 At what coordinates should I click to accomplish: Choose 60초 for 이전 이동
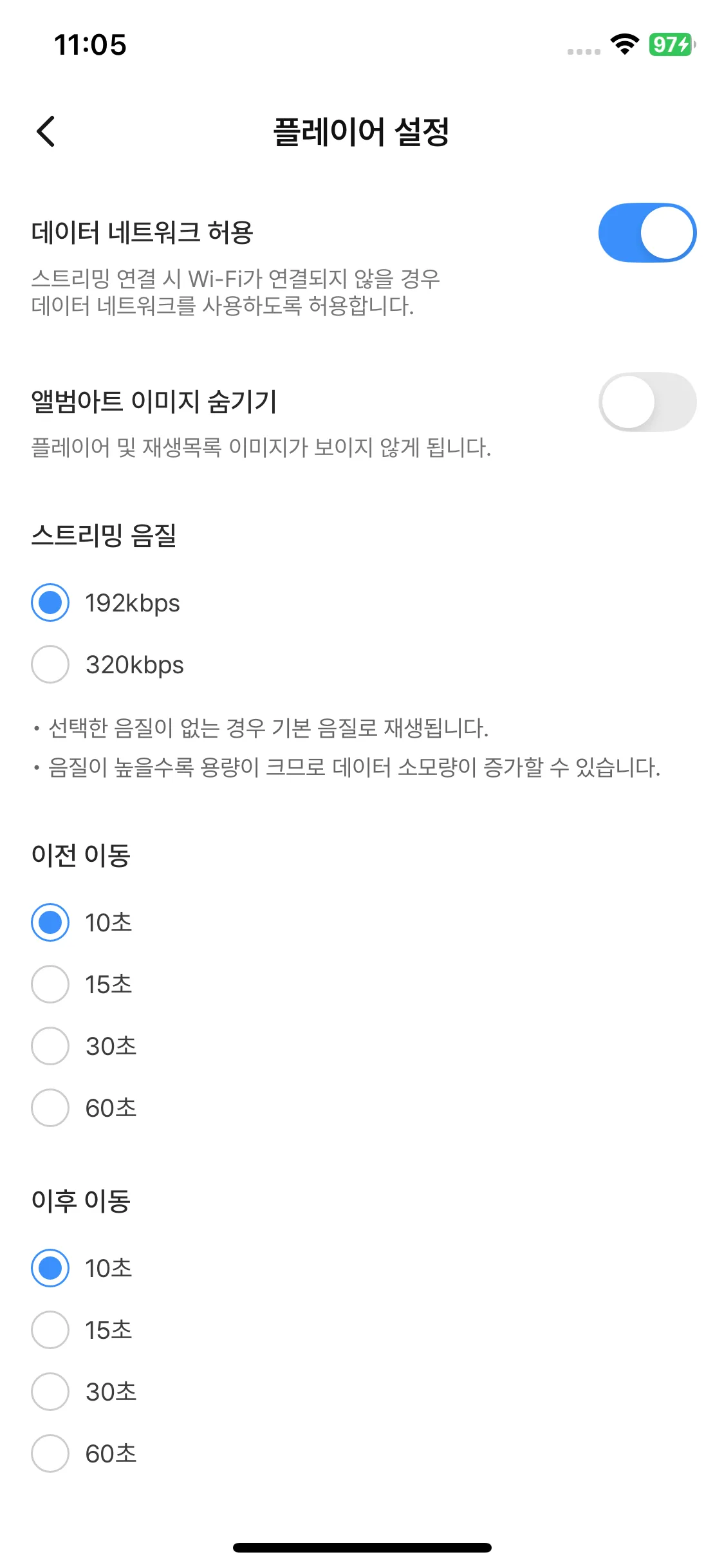click(50, 1108)
